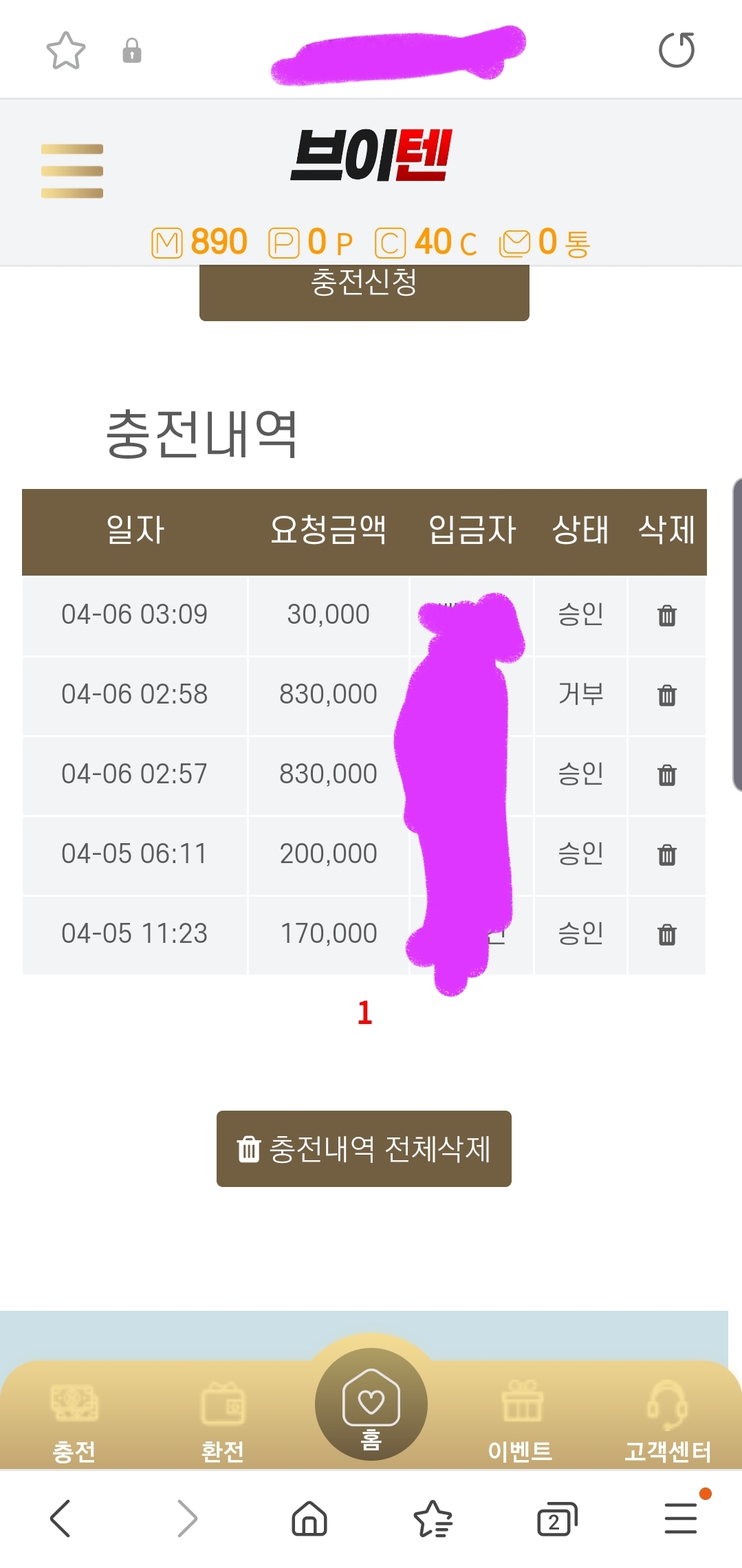Delete the 04-06 02:58 rejected record

[667, 695]
